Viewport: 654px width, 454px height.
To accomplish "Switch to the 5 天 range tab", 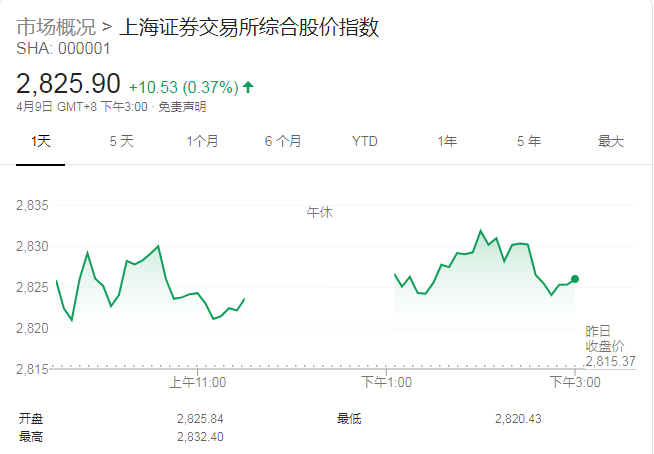I will pos(121,142).
